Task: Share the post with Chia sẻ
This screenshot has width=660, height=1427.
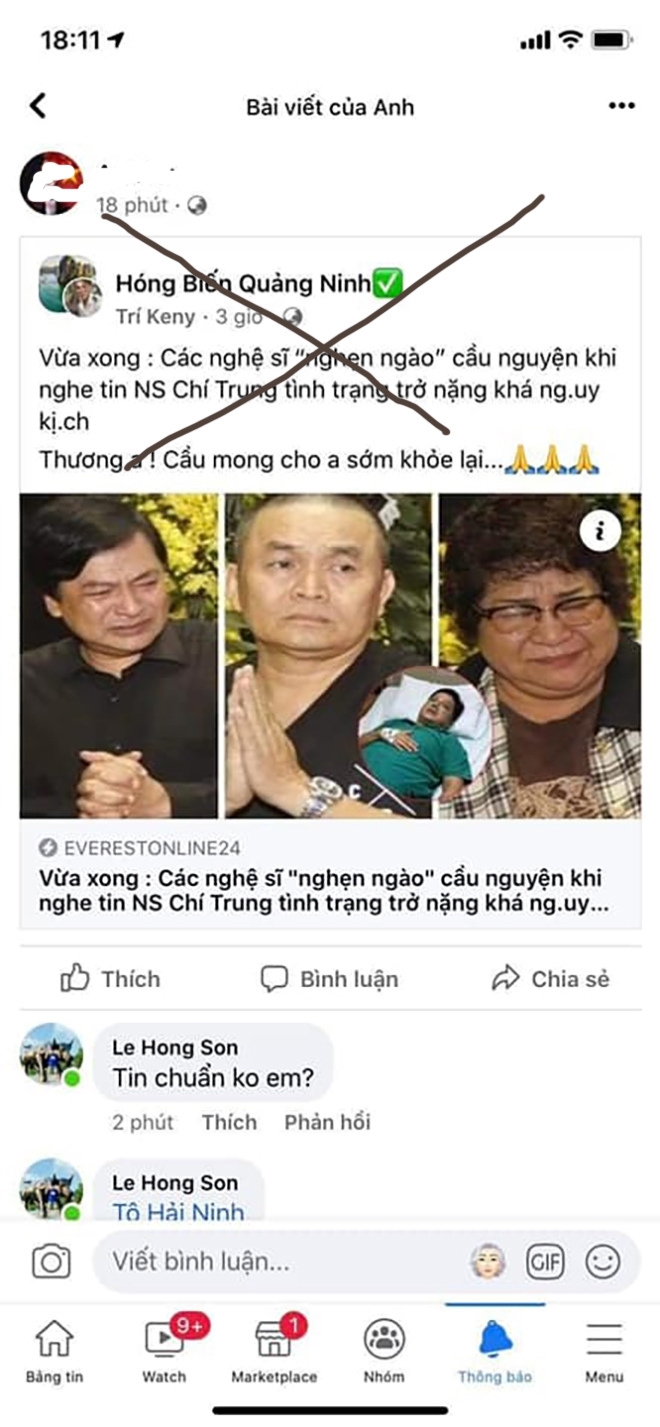Action: click(550, 979)
